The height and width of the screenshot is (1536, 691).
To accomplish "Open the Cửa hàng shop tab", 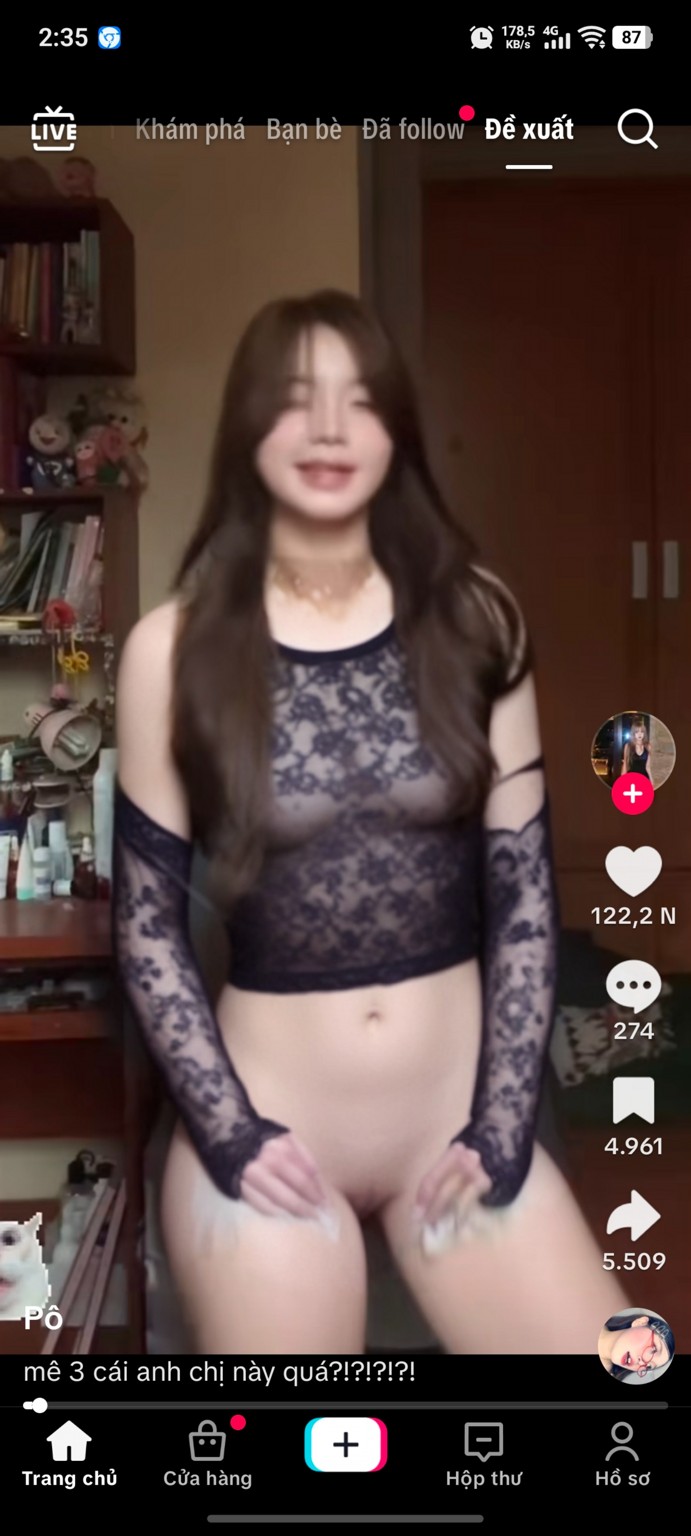I will (207, 1455).
